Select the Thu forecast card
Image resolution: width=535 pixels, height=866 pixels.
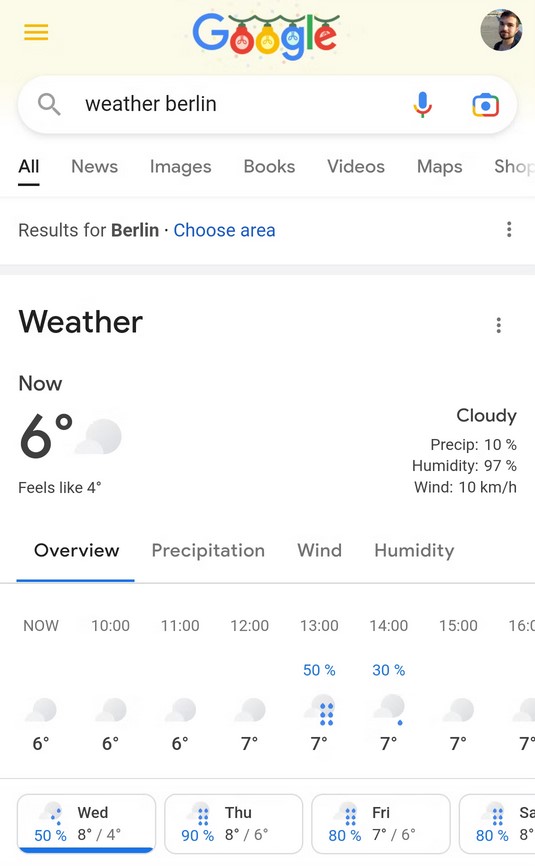(234, 824)
